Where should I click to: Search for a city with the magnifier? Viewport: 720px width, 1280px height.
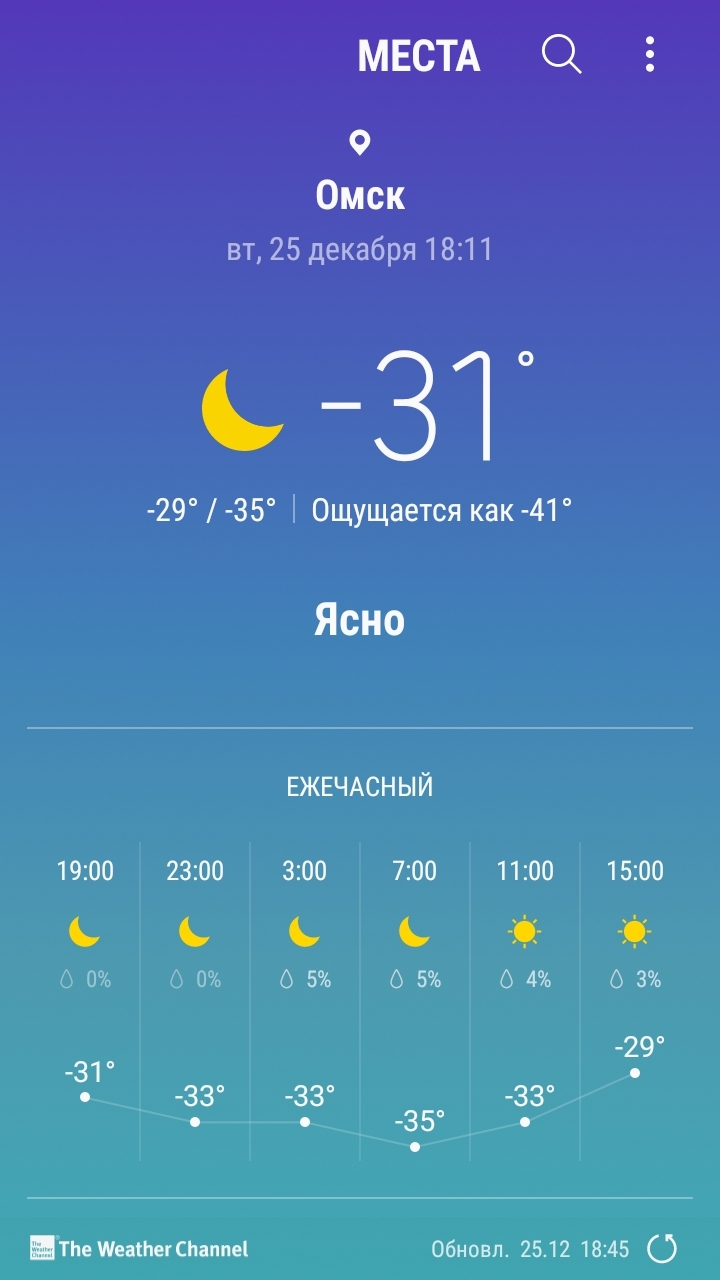[x=561, y=54]
